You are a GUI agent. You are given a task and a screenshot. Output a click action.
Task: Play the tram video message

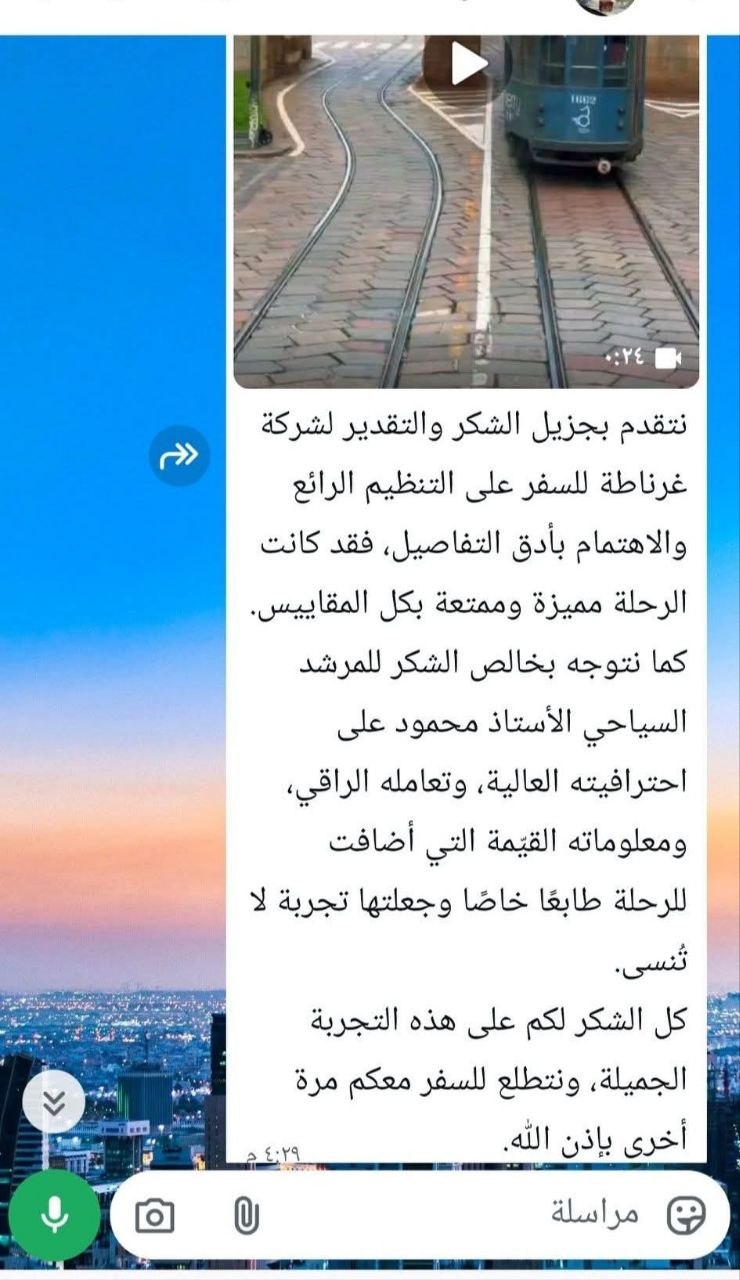pyautogui.click(x=468, y=64)
